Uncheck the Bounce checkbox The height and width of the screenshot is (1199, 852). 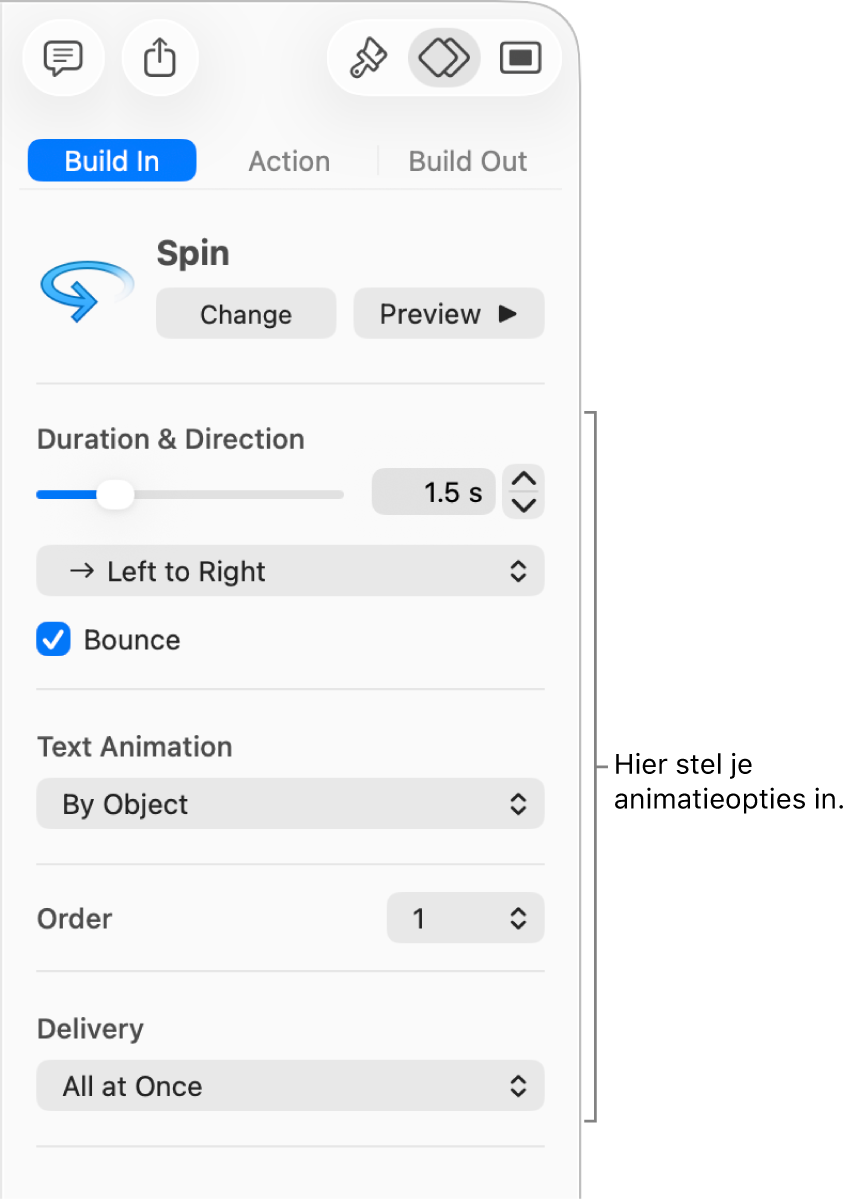pos(54,640)
